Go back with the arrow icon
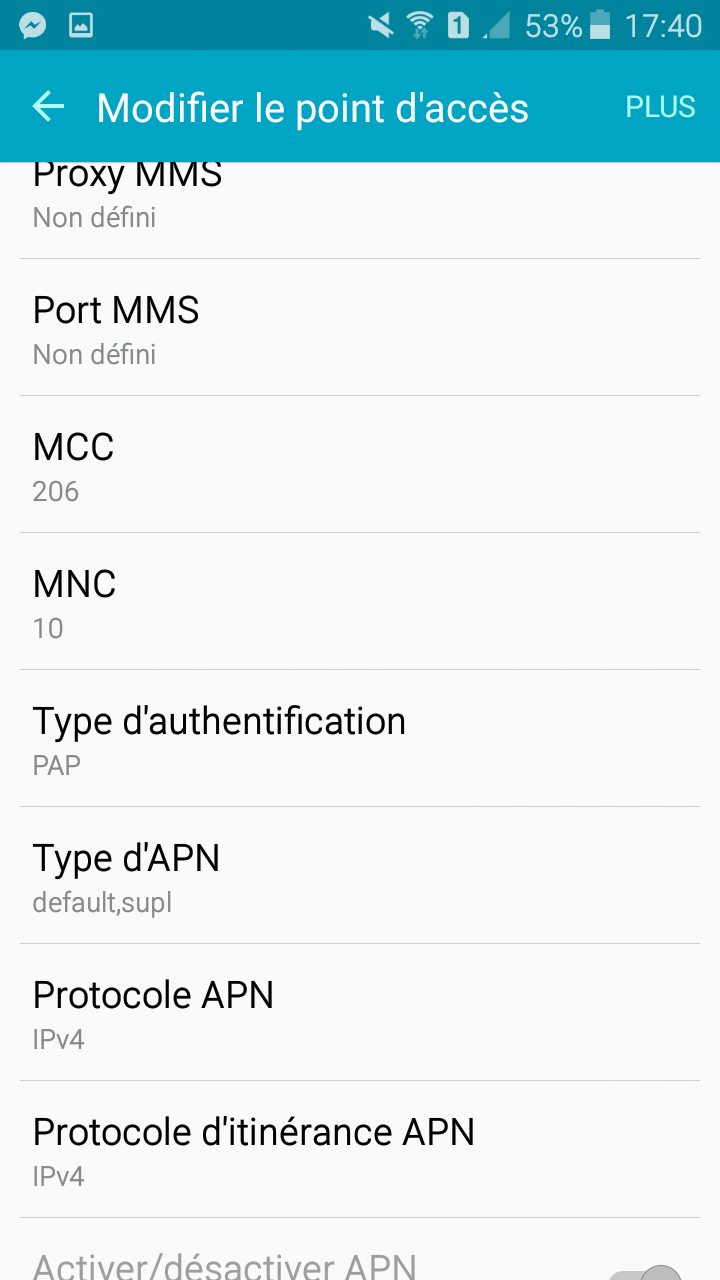 coord(48,106)
